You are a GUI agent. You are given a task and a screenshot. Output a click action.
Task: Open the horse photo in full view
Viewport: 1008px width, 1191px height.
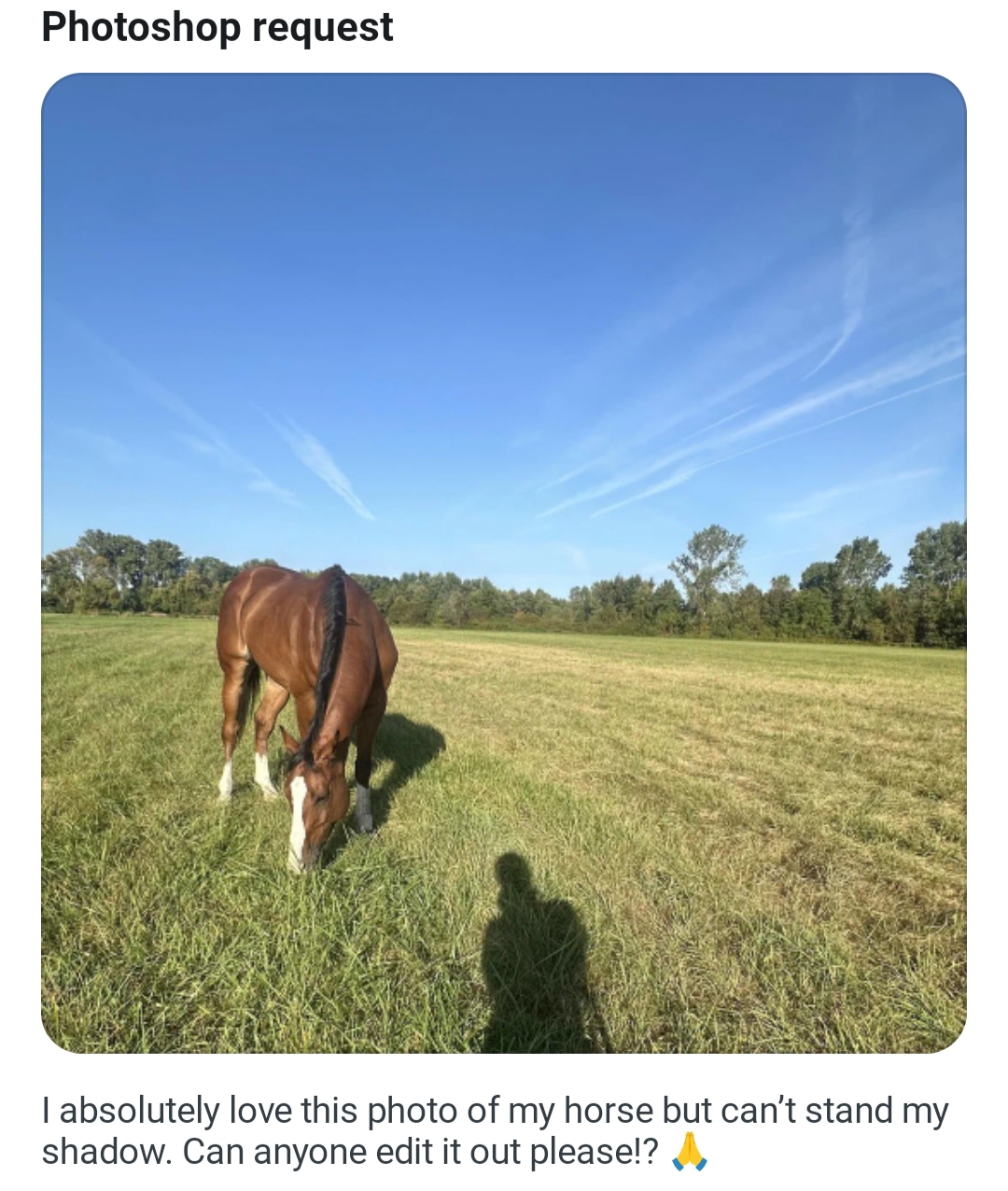click(504, 563)
